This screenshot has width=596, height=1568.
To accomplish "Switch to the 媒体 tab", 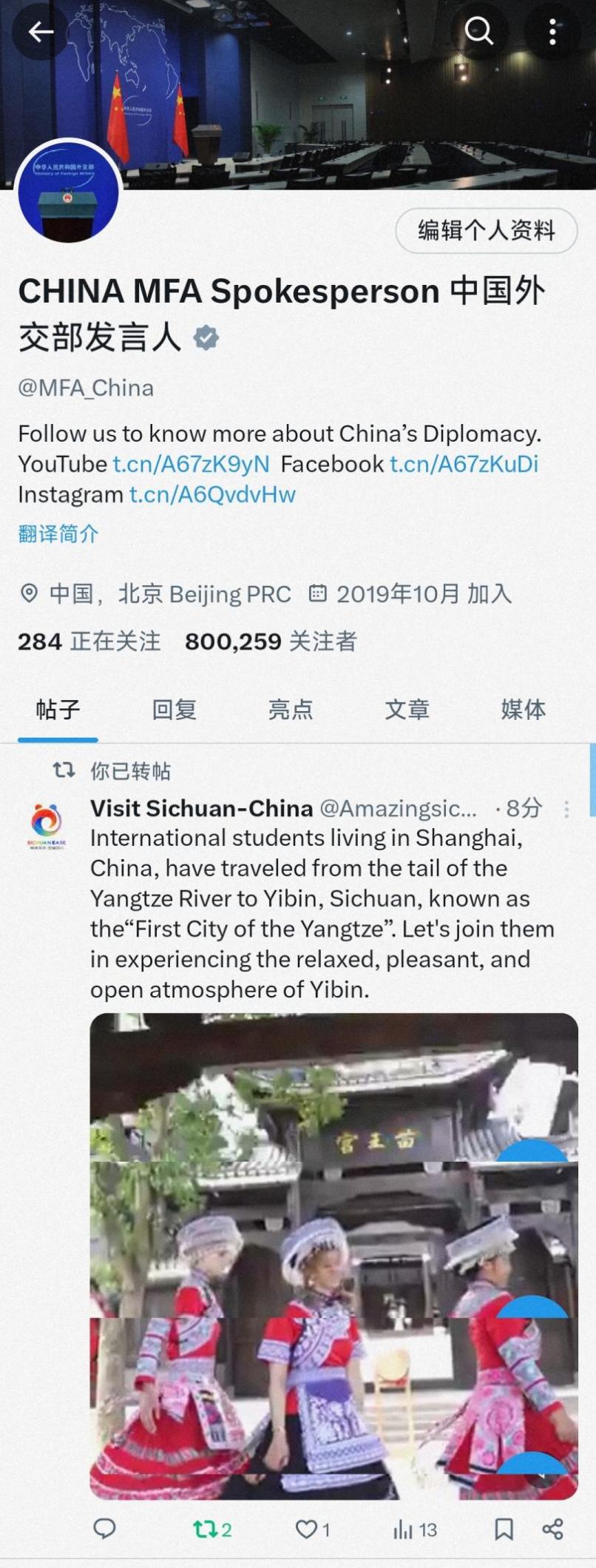I will [523, 710].
